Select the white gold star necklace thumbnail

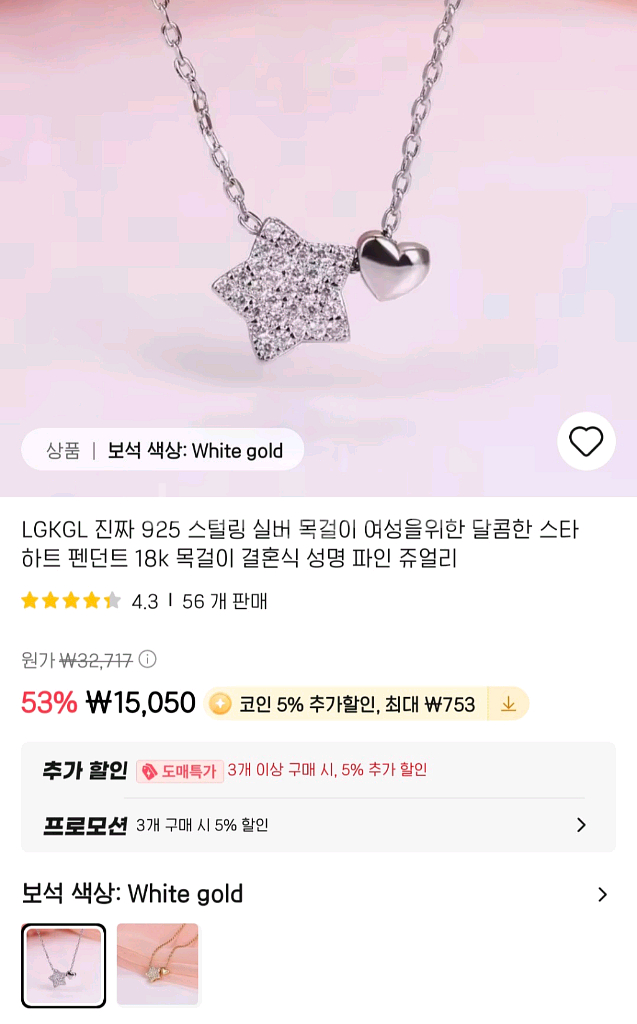tap(63, 965)
